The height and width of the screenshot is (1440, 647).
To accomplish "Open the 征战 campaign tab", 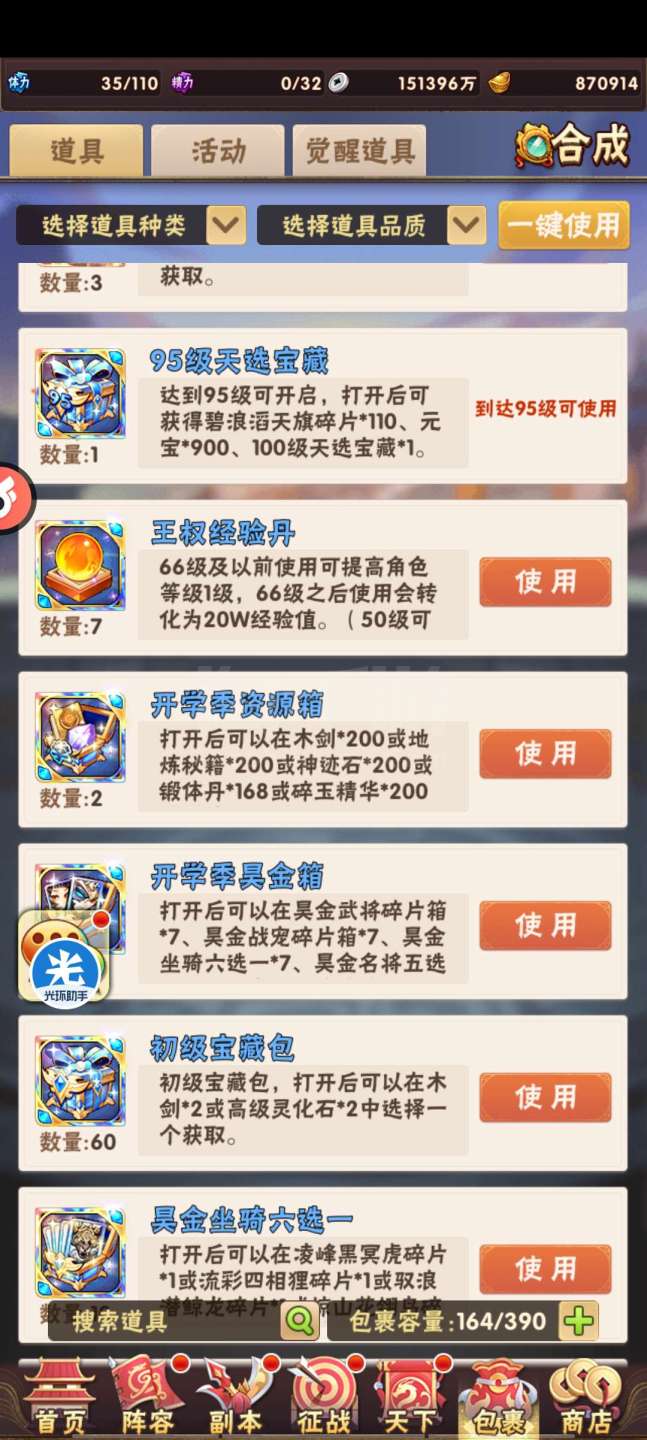I will click(322, 1398).
